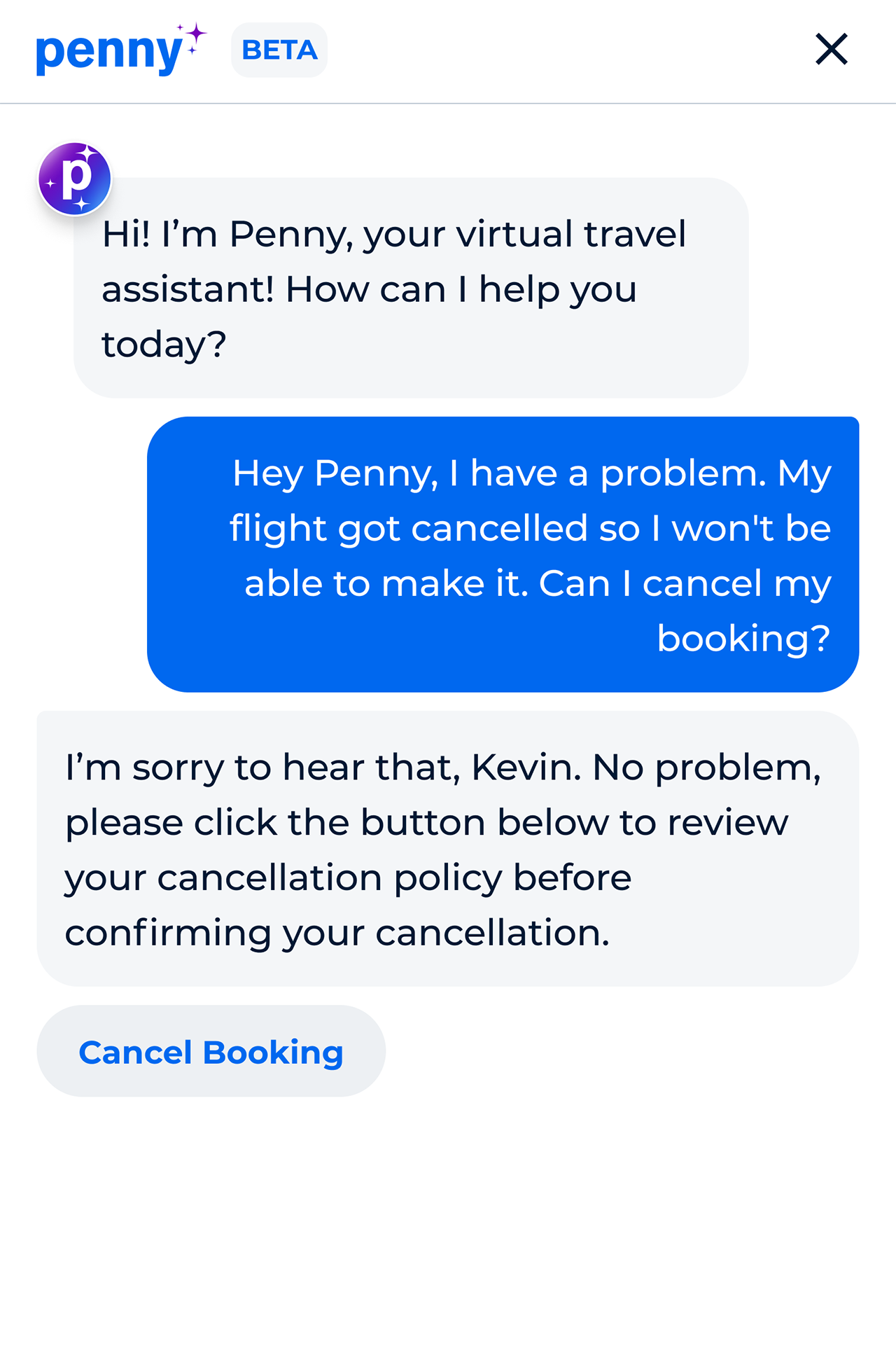The image size is (896, 1367).
Task: Tap the Cancel Booking button
Action: click(211, 1051)
